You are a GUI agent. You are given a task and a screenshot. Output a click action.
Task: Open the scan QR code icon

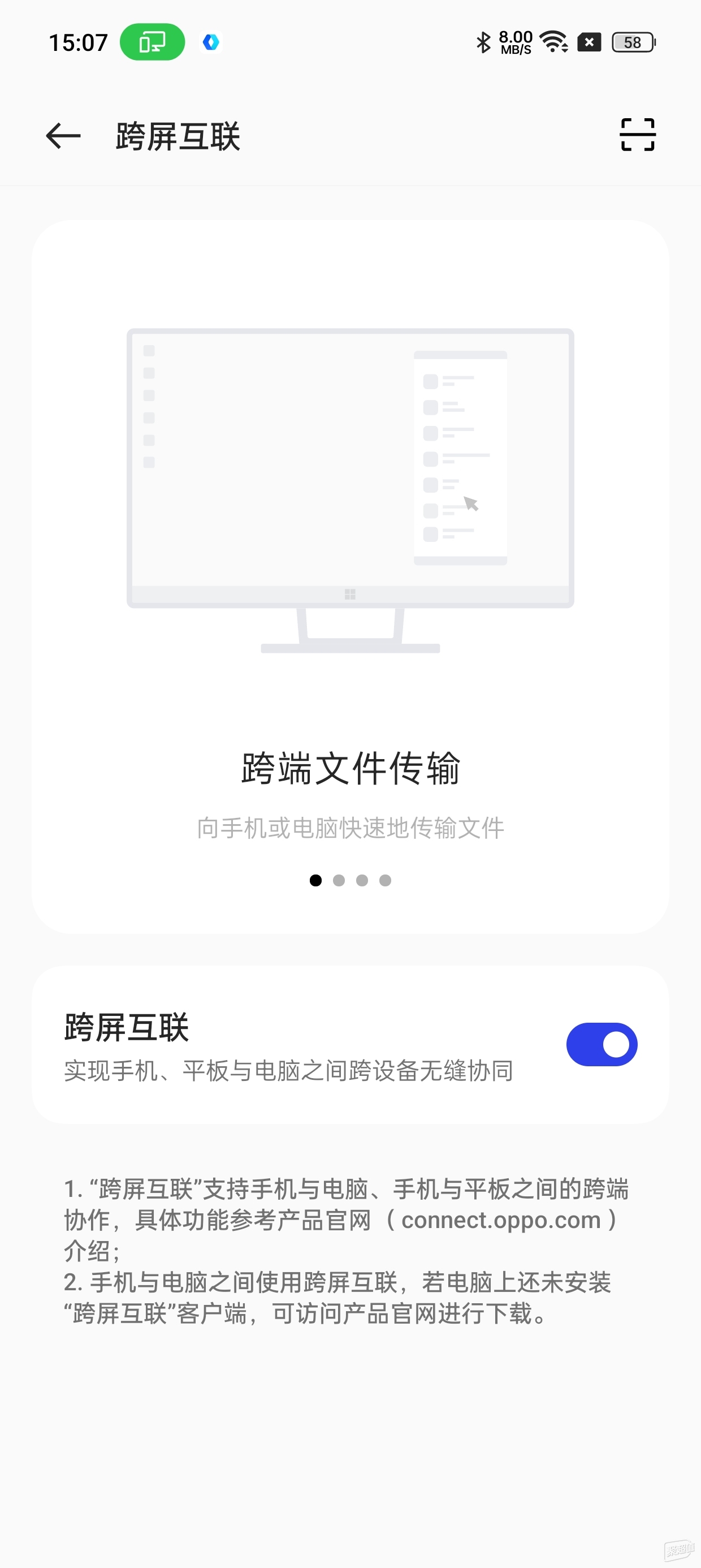tap(637, 135)
